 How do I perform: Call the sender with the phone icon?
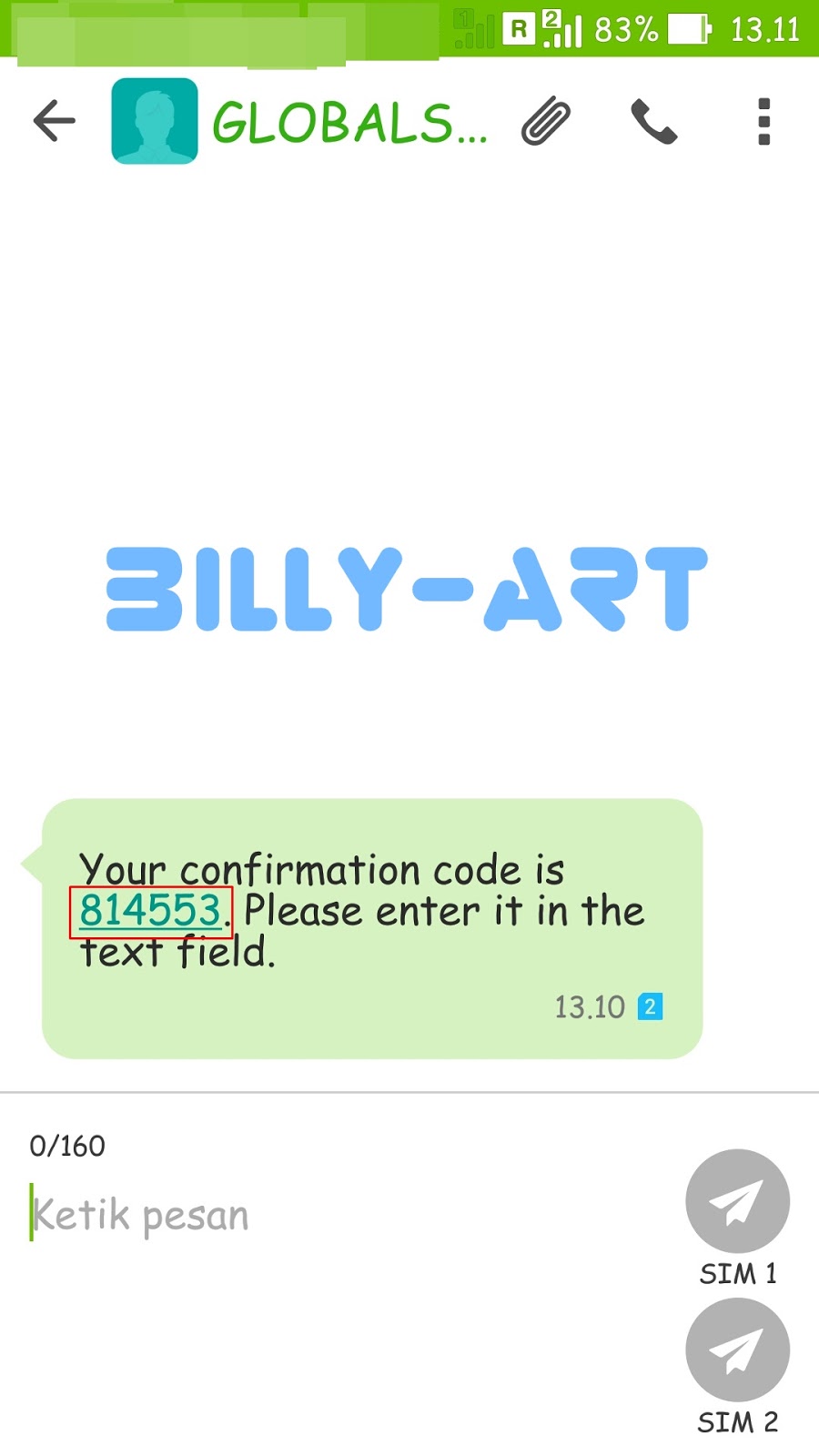pyautogui.click(x=653, y=122)
